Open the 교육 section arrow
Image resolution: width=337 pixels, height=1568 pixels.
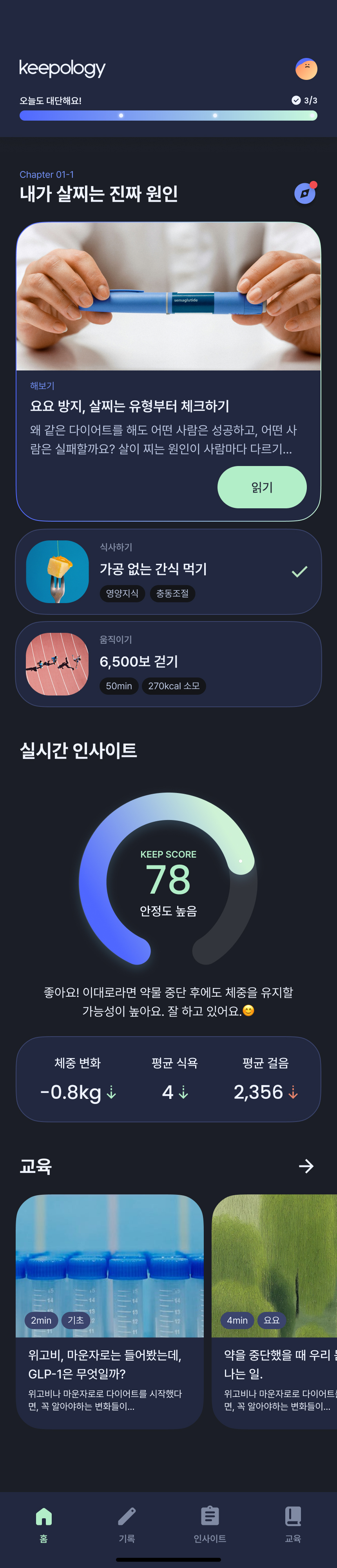click(x=306, y=1166)
